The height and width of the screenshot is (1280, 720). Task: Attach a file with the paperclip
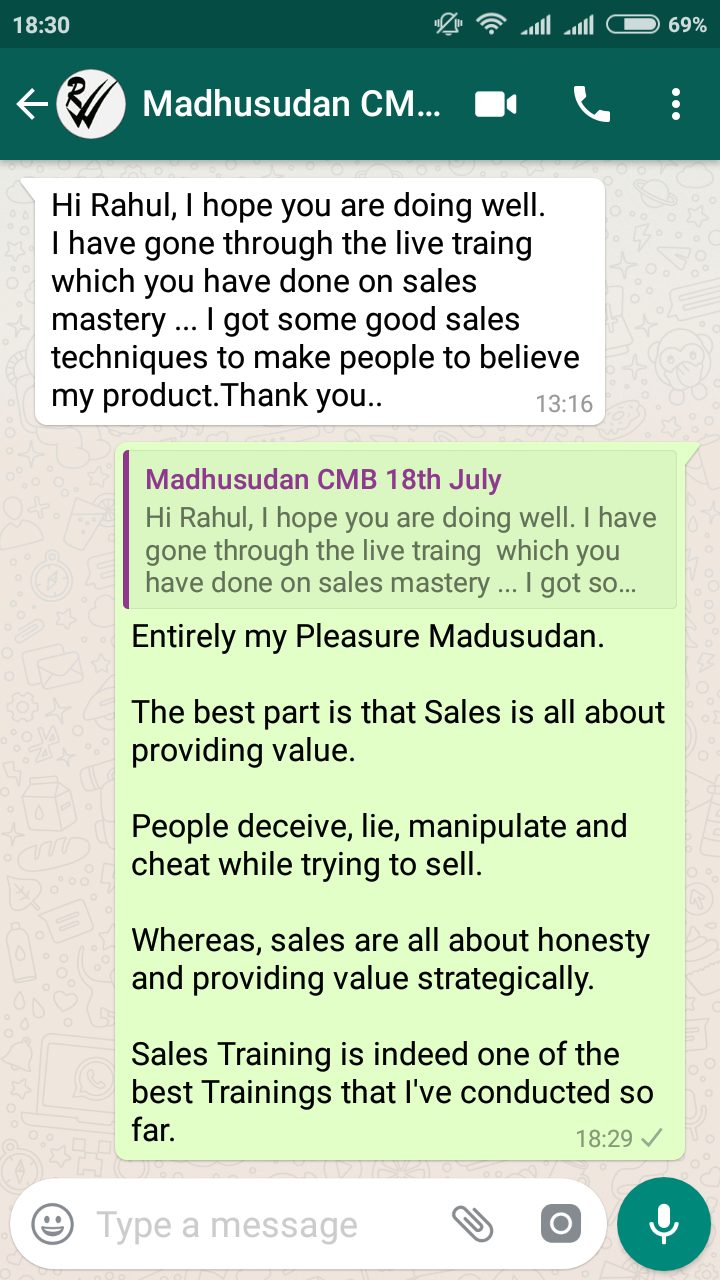(x=472, y=1223)
